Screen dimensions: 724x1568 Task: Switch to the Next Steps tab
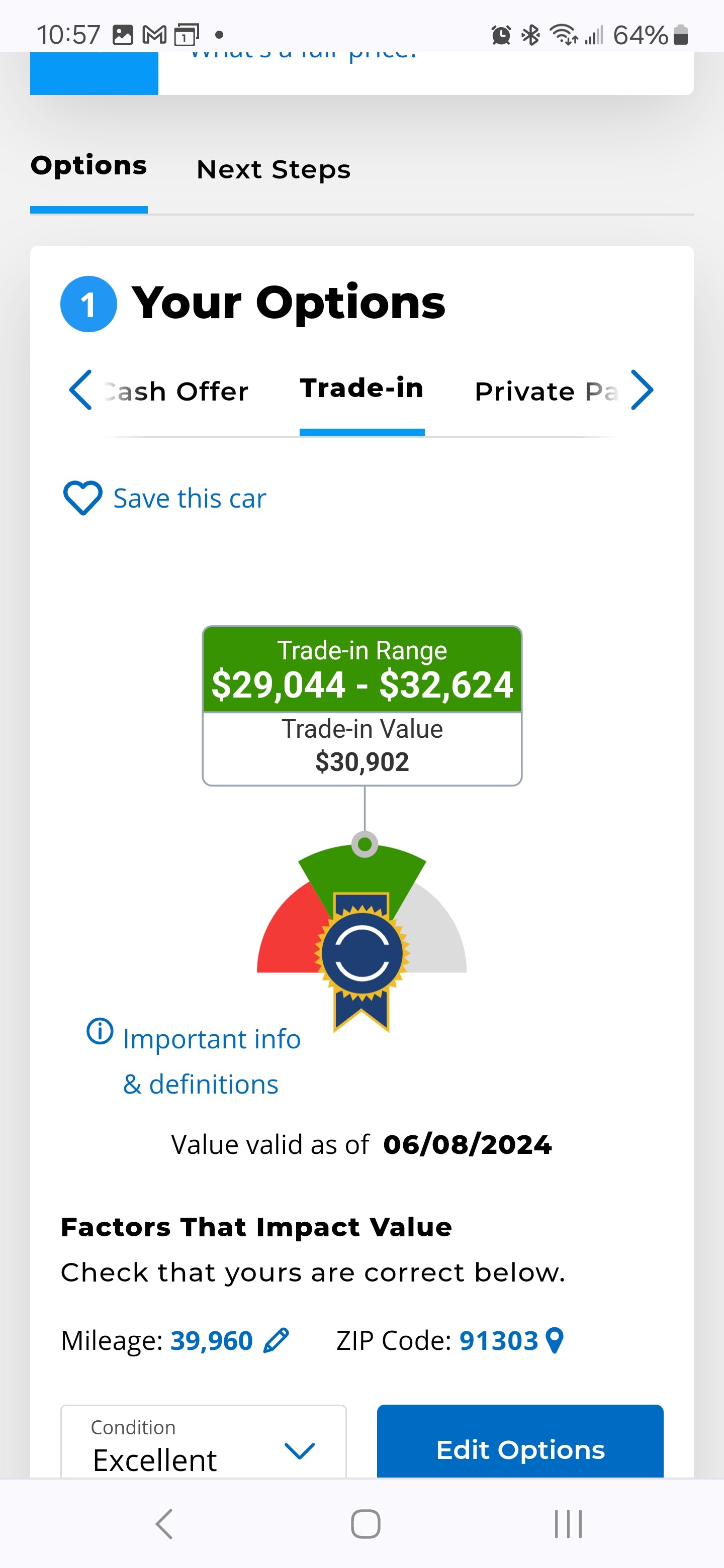pos(274,169)
